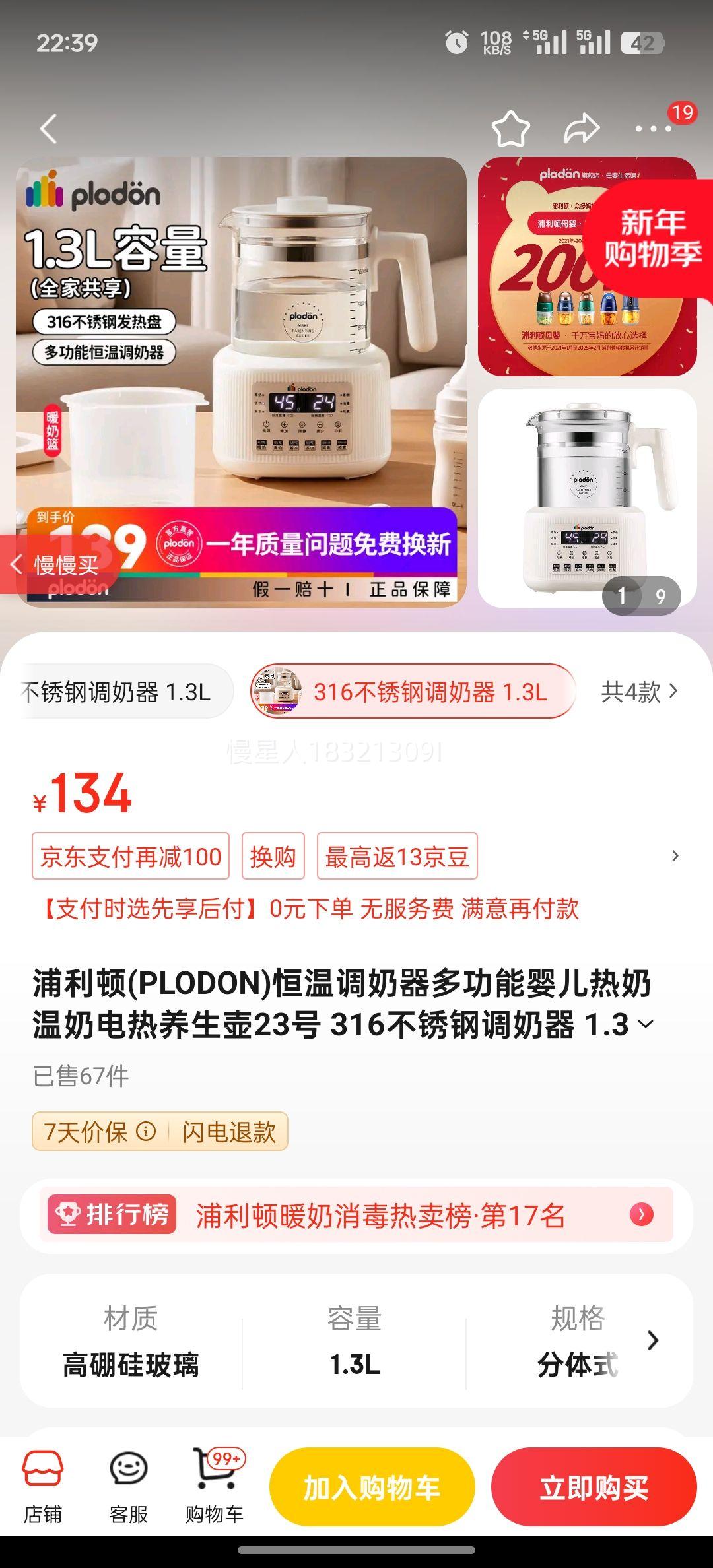The height and width of the screenshot is (1568, 713).
Task: Open the promotions row via its right arrow
Action: [x=674, y=855]
